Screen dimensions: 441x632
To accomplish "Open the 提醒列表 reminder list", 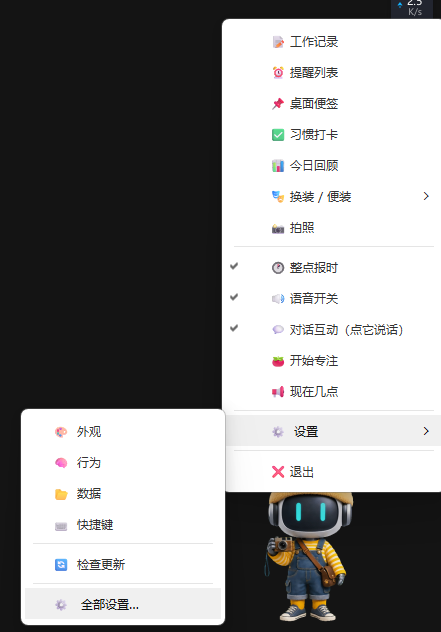I will click(x=333, y=73).
